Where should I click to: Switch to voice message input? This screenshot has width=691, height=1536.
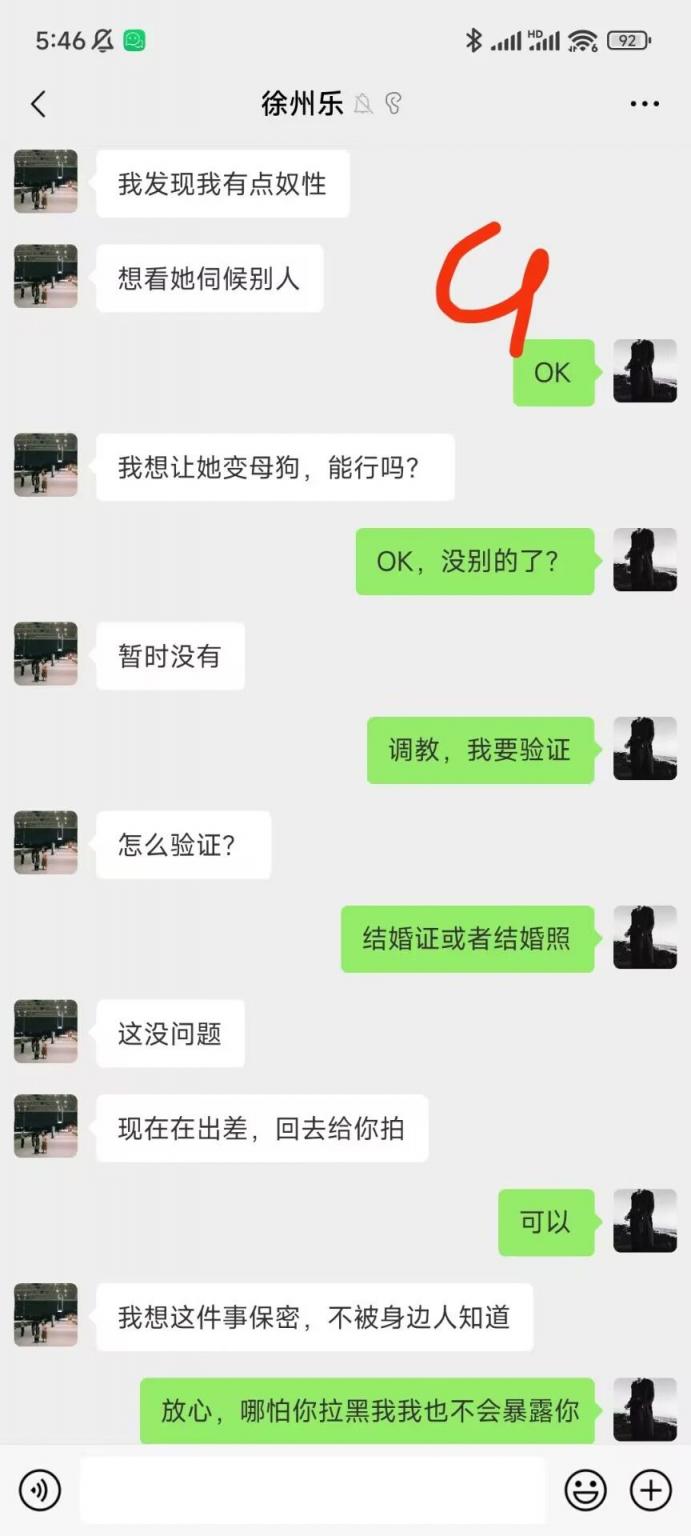click(x=40, y=1490)
